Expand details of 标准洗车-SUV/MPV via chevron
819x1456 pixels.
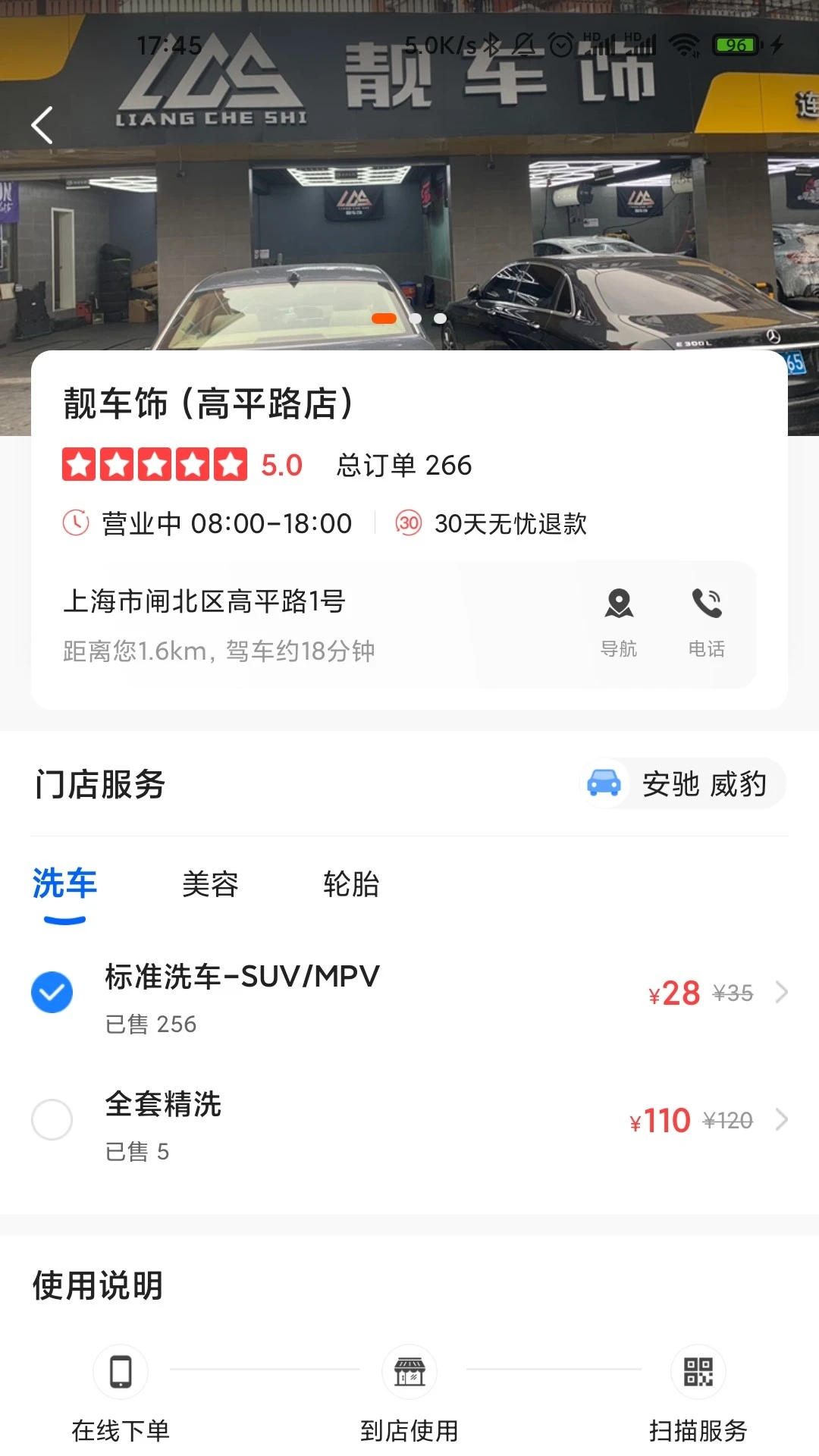tap(781, 992)
